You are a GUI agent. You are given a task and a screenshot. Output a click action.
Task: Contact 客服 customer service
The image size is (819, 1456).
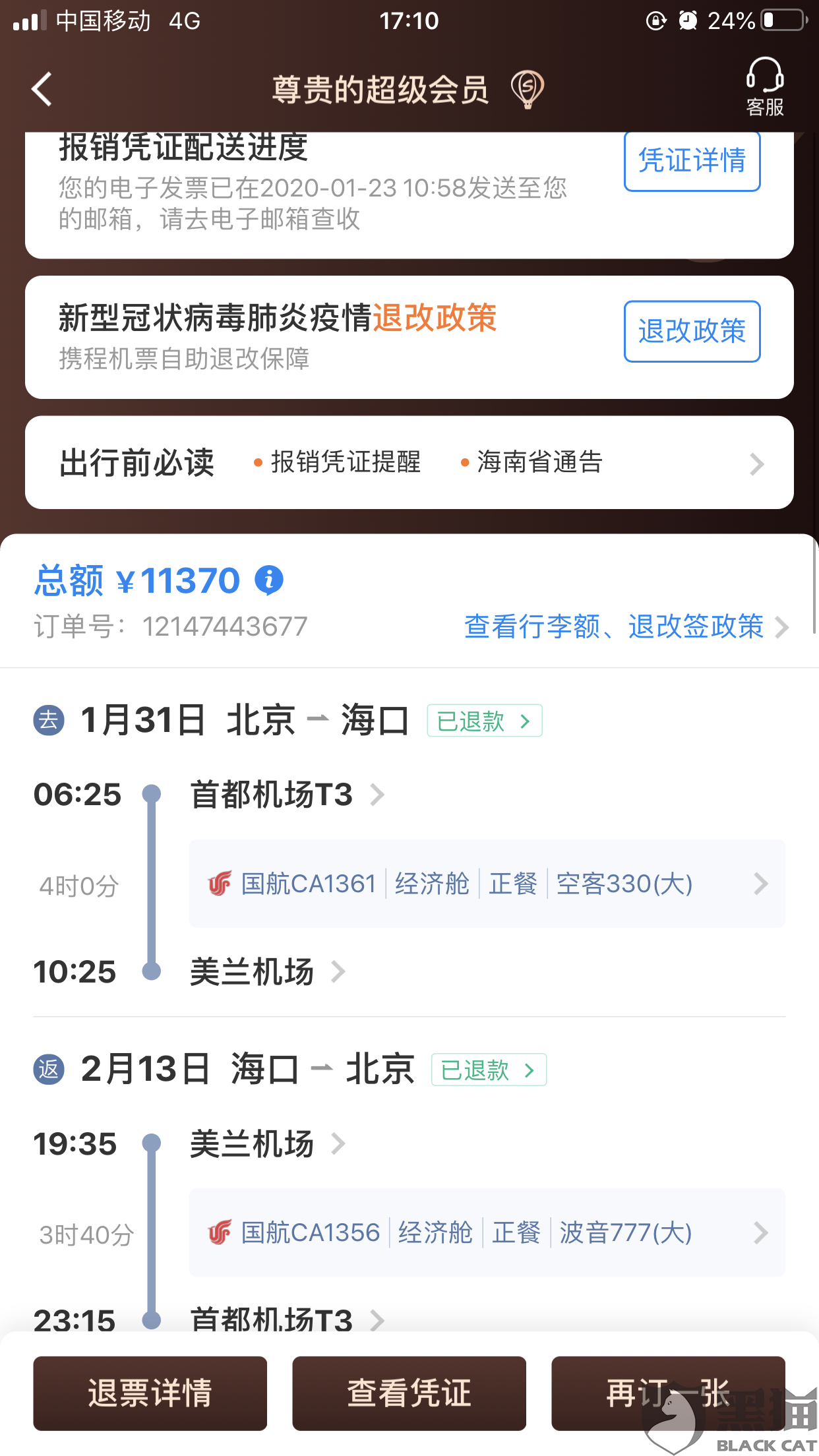click(x=765, y=87)
